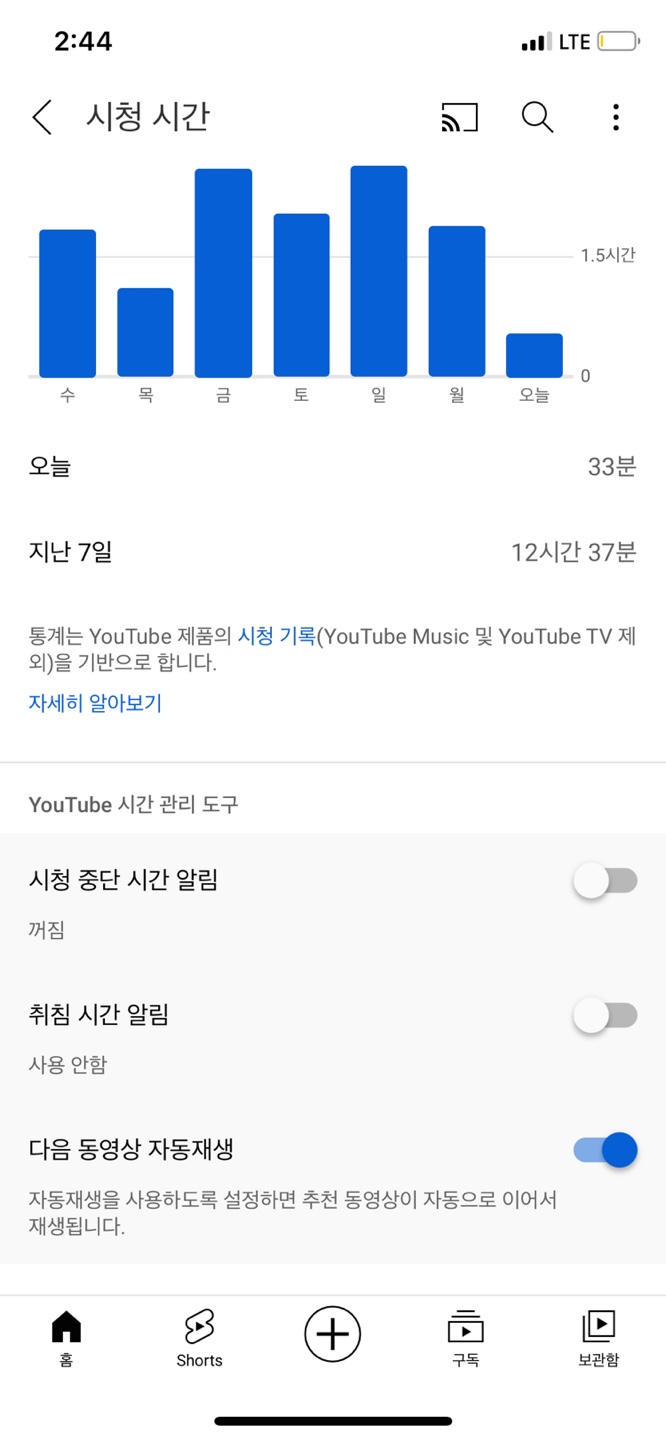Open the three-dot overflow menu
This screenshot has width=666, height=1440.
(616, 117)
